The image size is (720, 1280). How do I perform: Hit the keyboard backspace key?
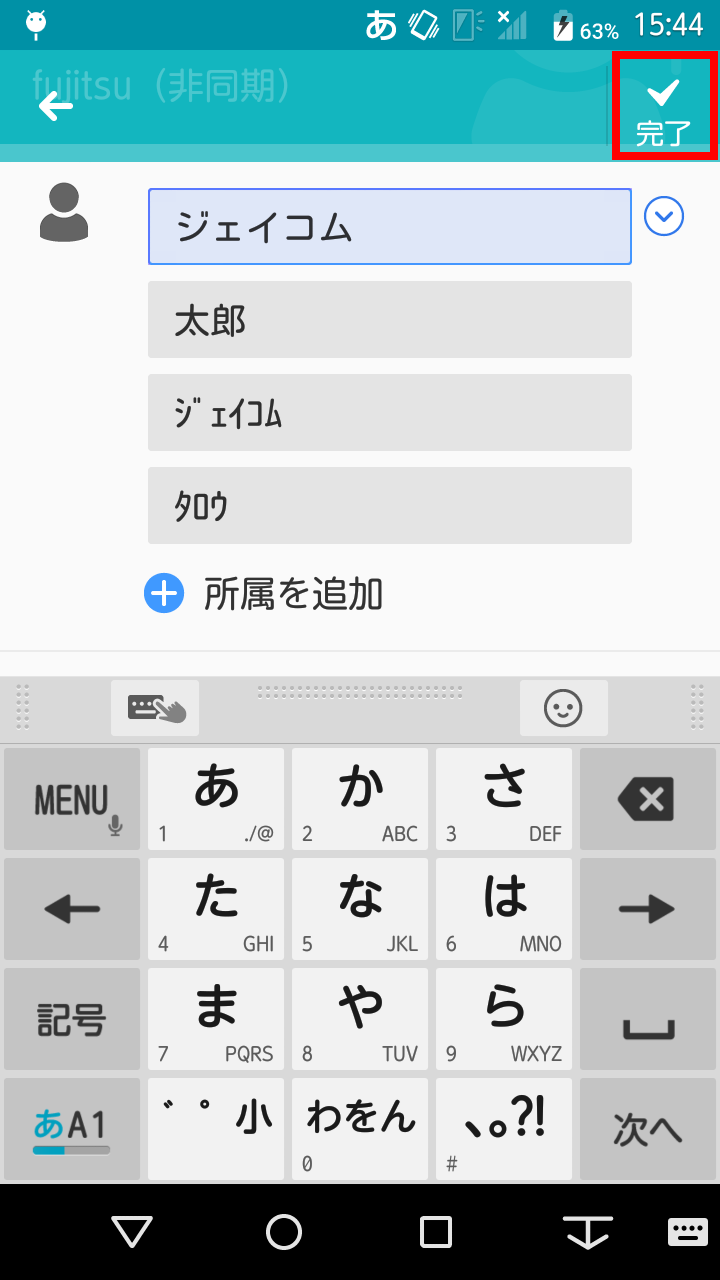pos(647,799)
